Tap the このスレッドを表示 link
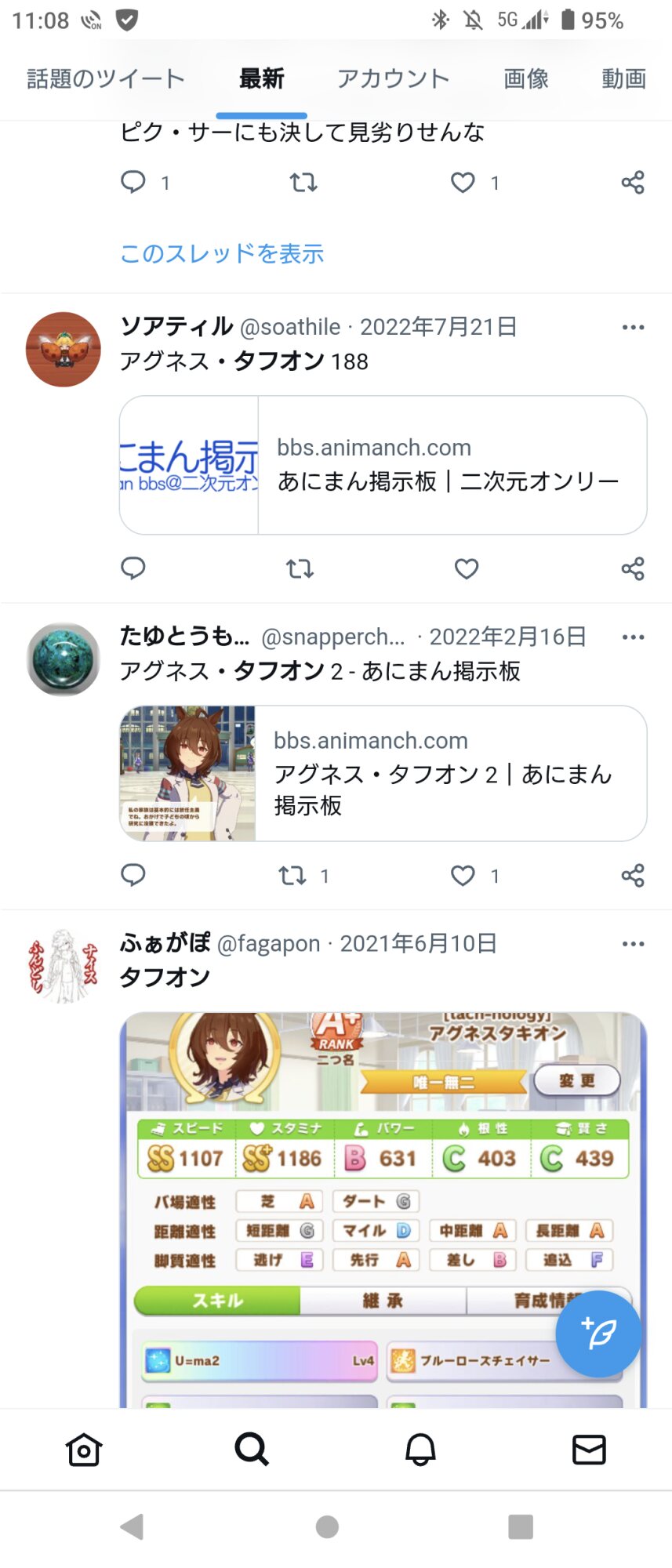Screen dimensions: 672x1568 [222, 253]
